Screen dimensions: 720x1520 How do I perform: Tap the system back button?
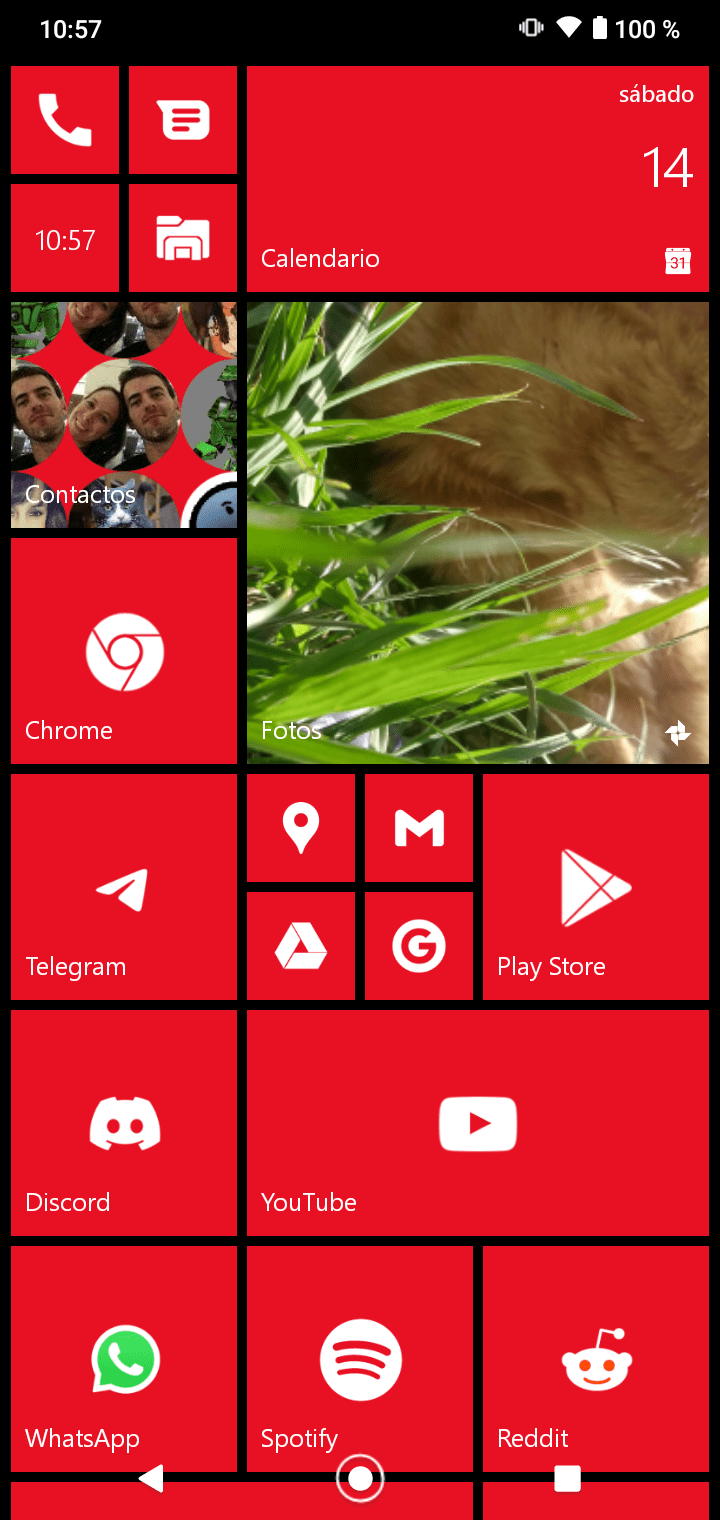[x=151, y=1479]
